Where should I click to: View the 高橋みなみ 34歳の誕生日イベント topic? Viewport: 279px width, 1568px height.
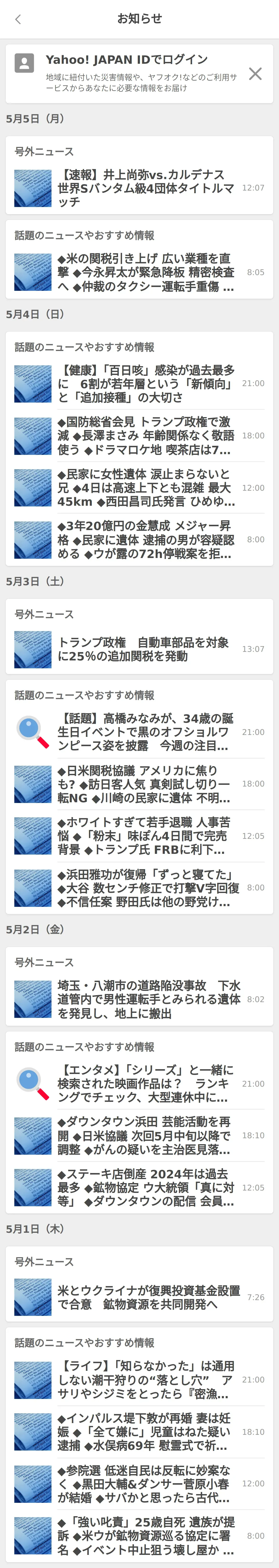(146, 732)
